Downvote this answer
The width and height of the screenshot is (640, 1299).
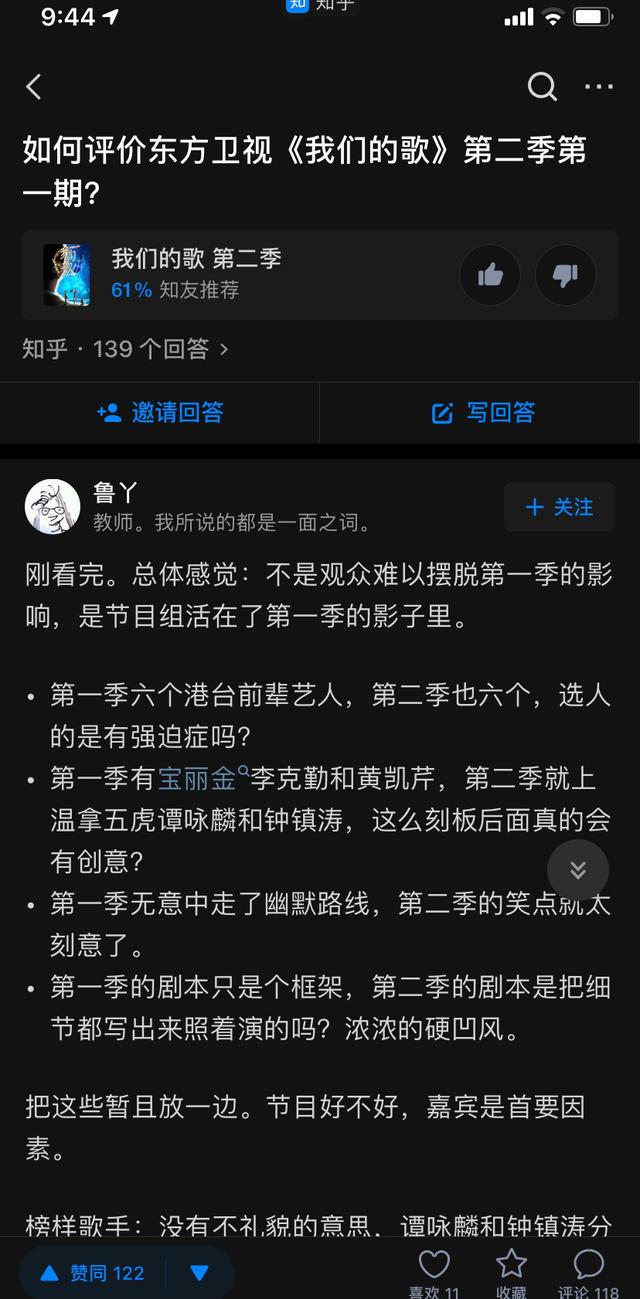tap(200, 1273)
